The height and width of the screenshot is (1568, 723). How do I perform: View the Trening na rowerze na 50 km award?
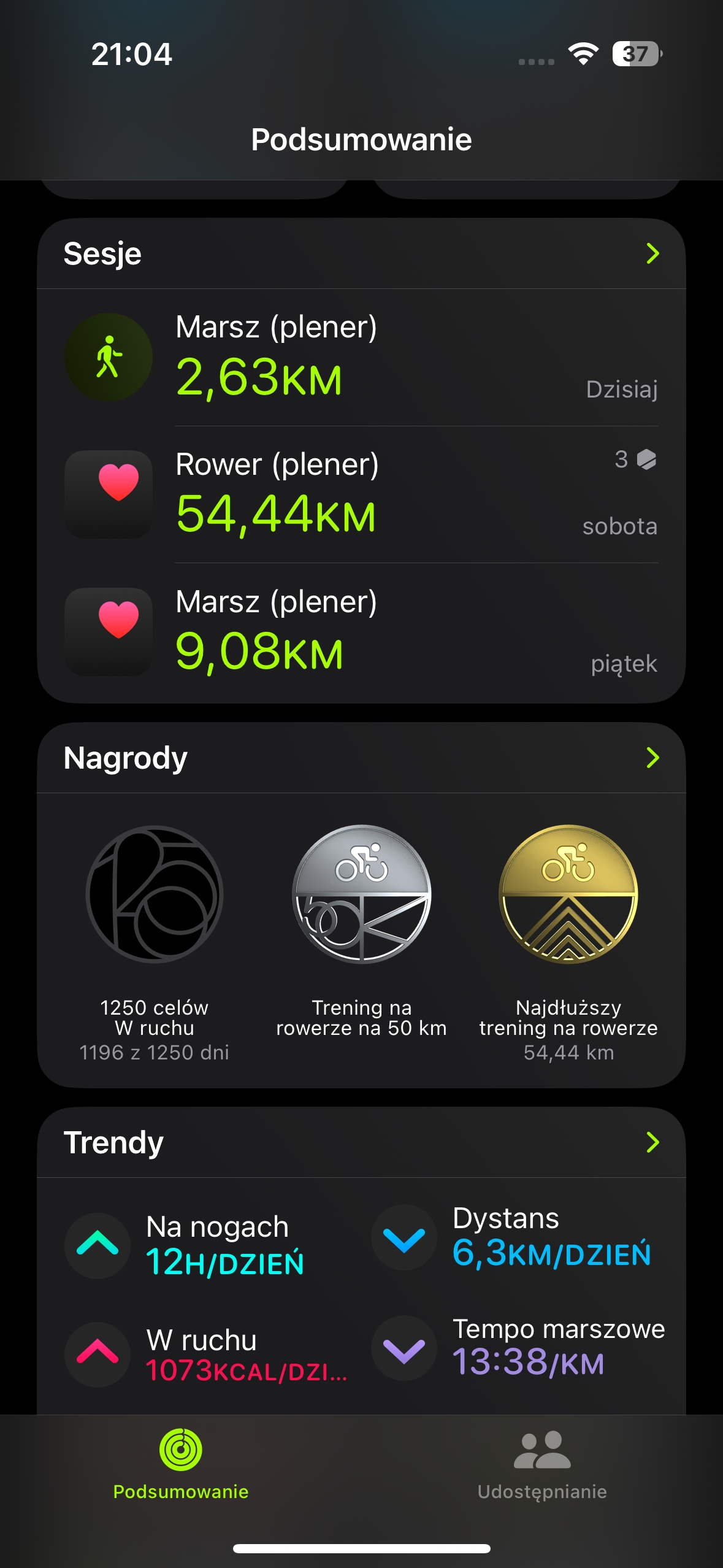click(362, 930)
